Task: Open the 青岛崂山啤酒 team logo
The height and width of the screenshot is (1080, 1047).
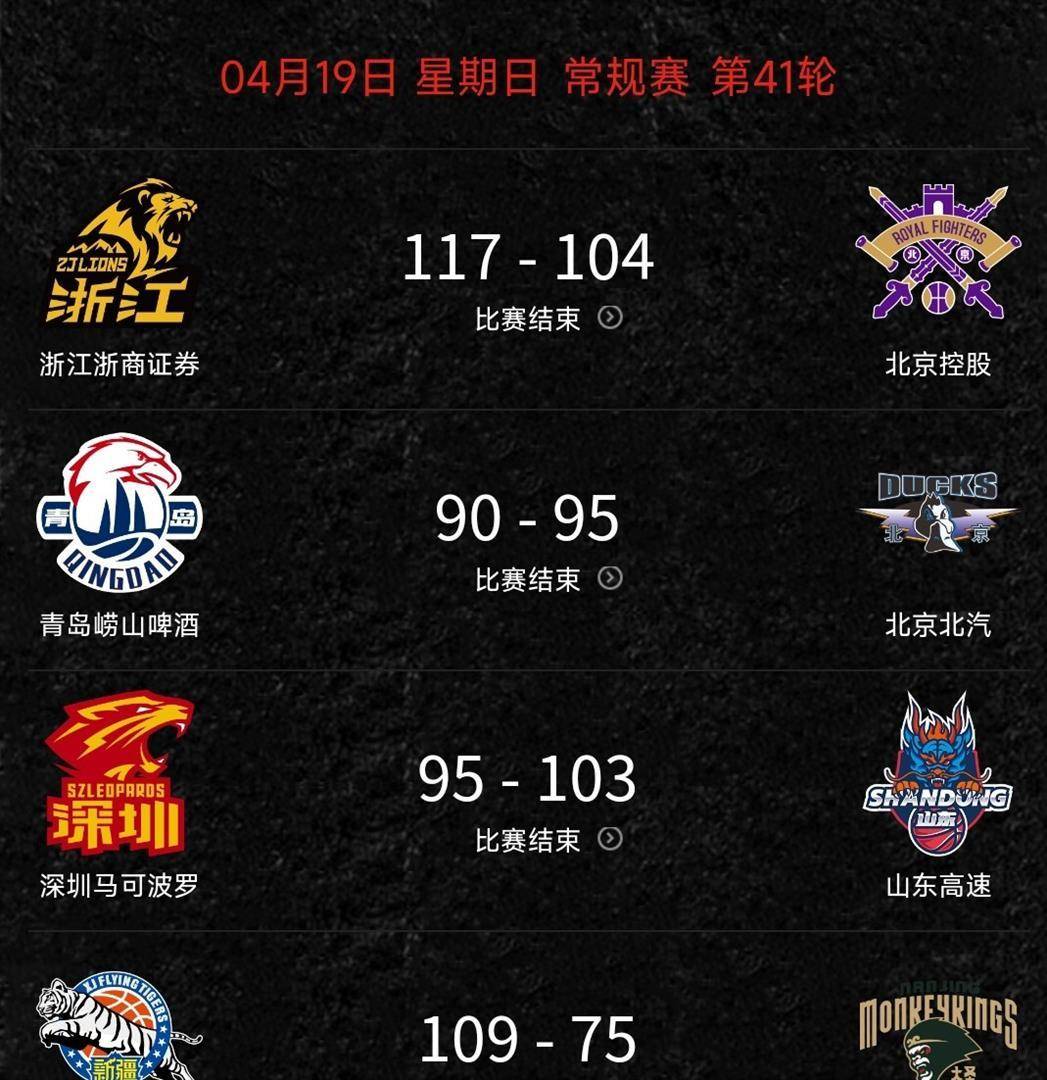Action: click(x=119, y=513)
